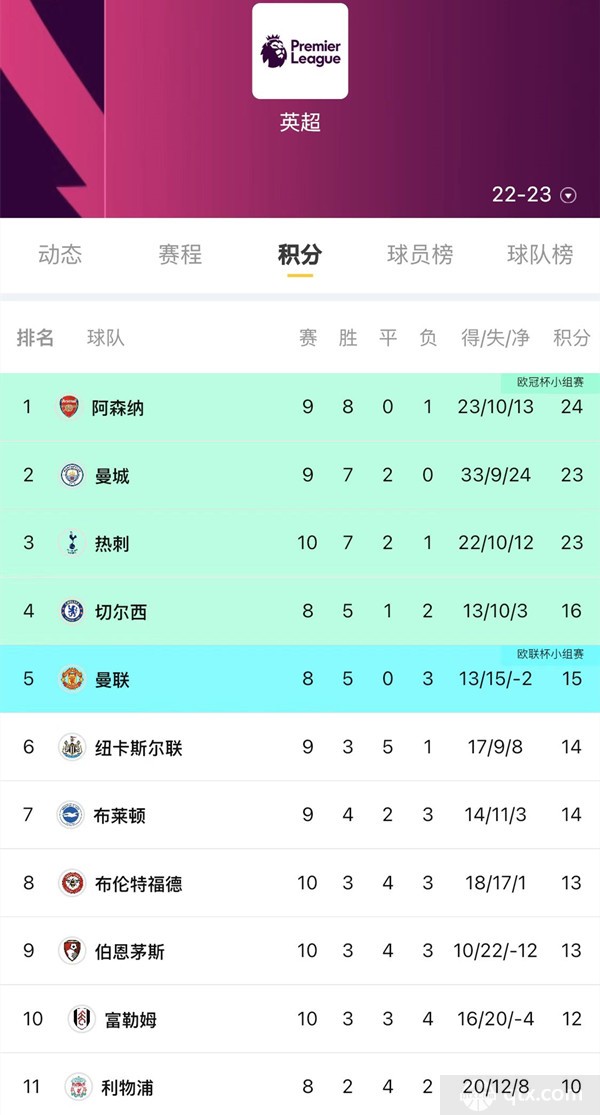Viewport: 600px width, 1115px height.
Task: Switch to the 球员榜 tab
Action: [x=419, y=255]
